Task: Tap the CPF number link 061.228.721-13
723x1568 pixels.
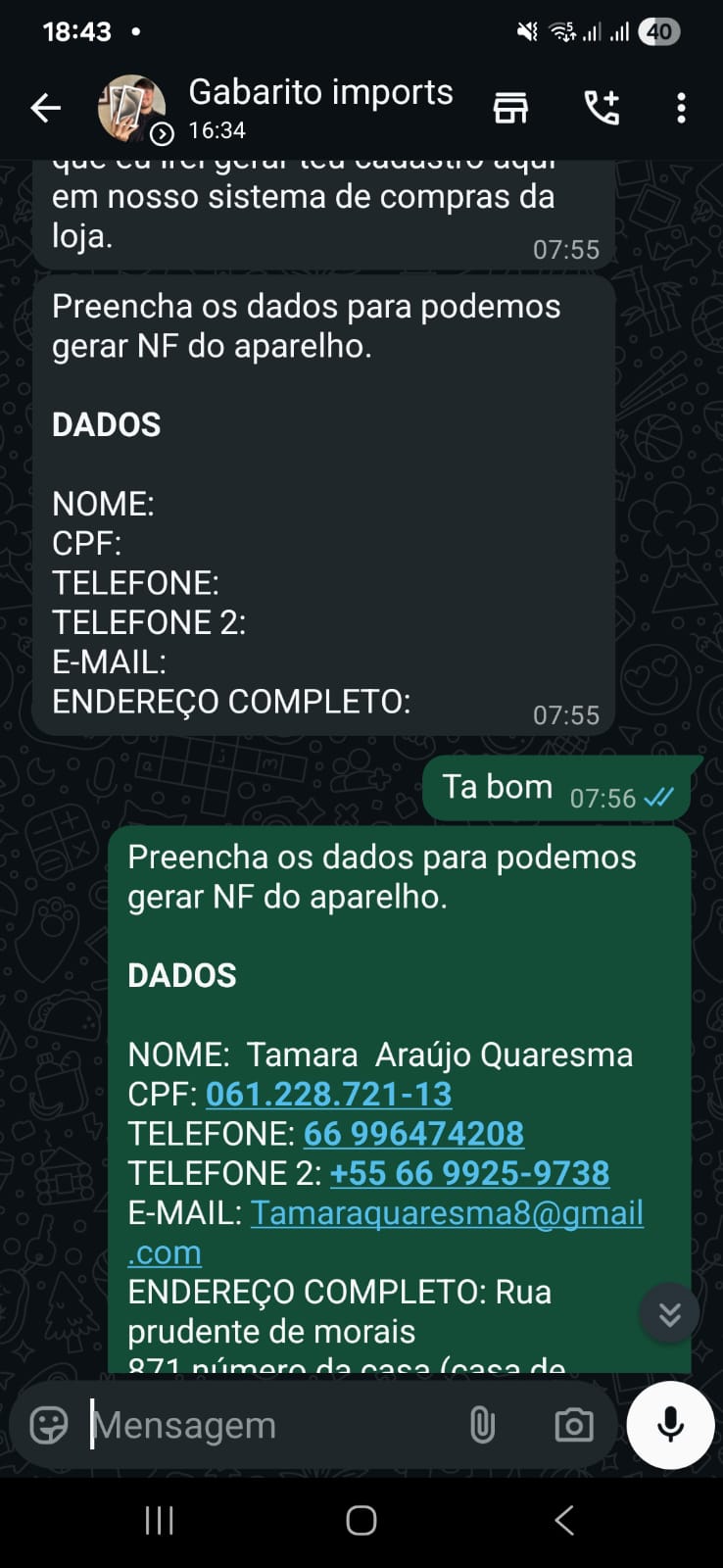Action: coord(328,1095)
